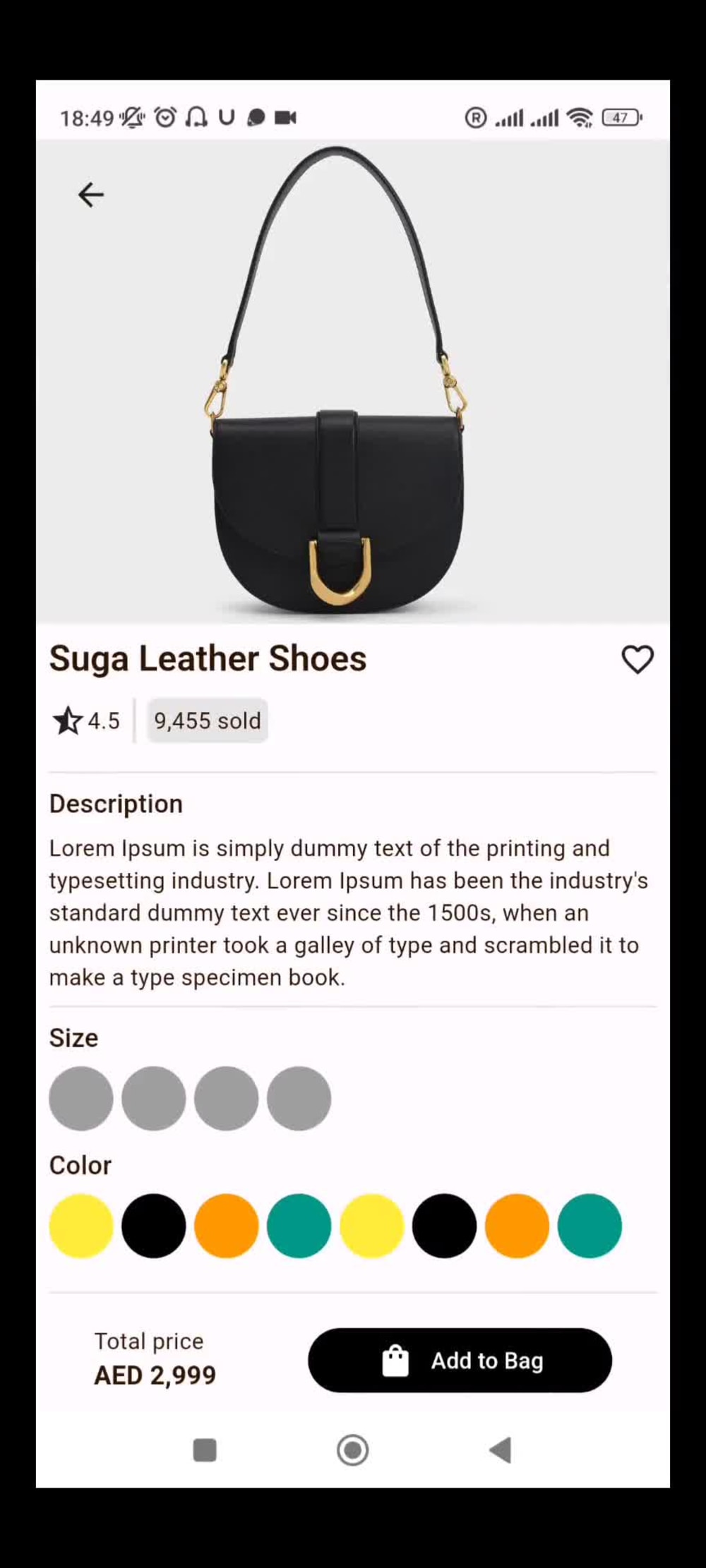Tap the battery indicator in the status bar
This screenshot has height=1568, width=706.
click(620, 117)
